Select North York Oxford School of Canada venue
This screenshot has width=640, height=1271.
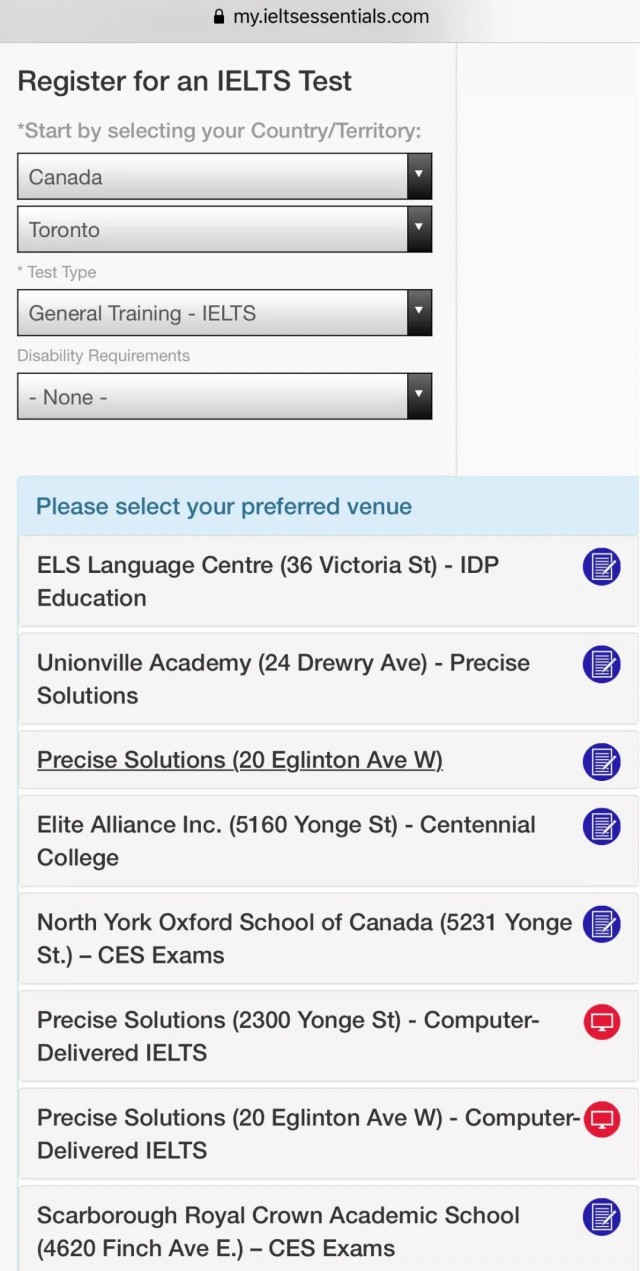(328, 938)
